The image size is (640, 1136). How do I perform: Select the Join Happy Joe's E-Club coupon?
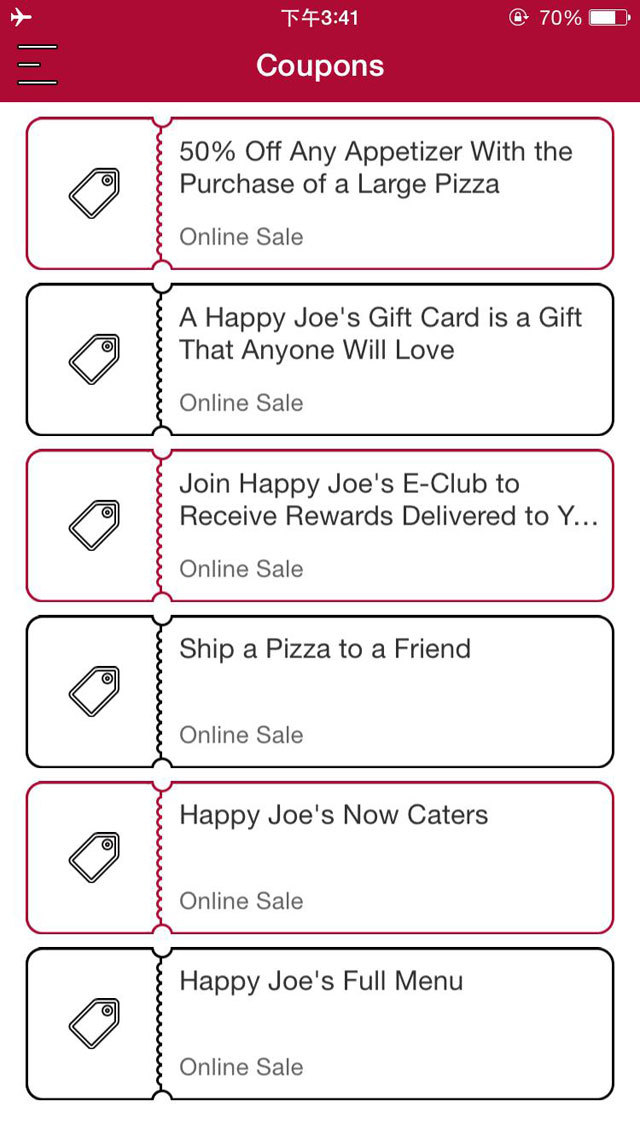pyautogui.click(x=320, y=525)
